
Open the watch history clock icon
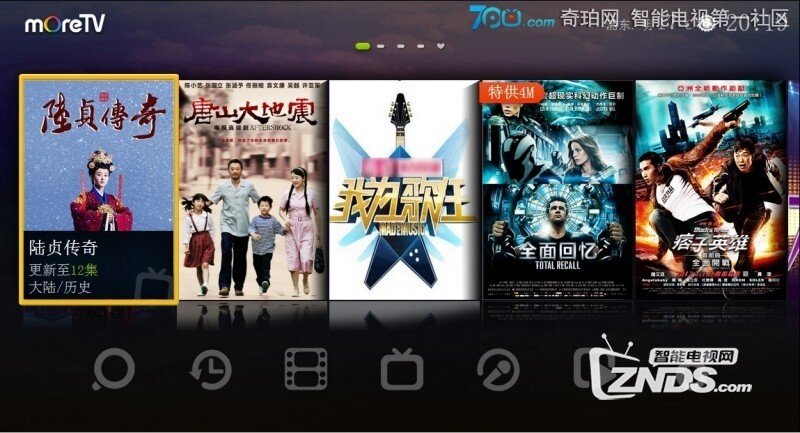(x=209, y=370)
